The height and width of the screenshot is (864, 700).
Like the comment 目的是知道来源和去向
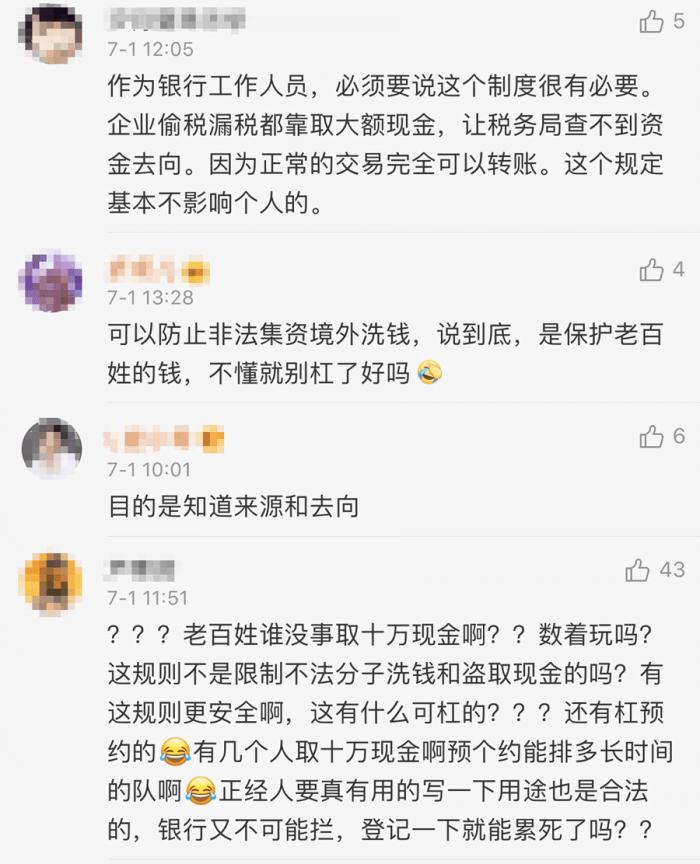point(652,436)
